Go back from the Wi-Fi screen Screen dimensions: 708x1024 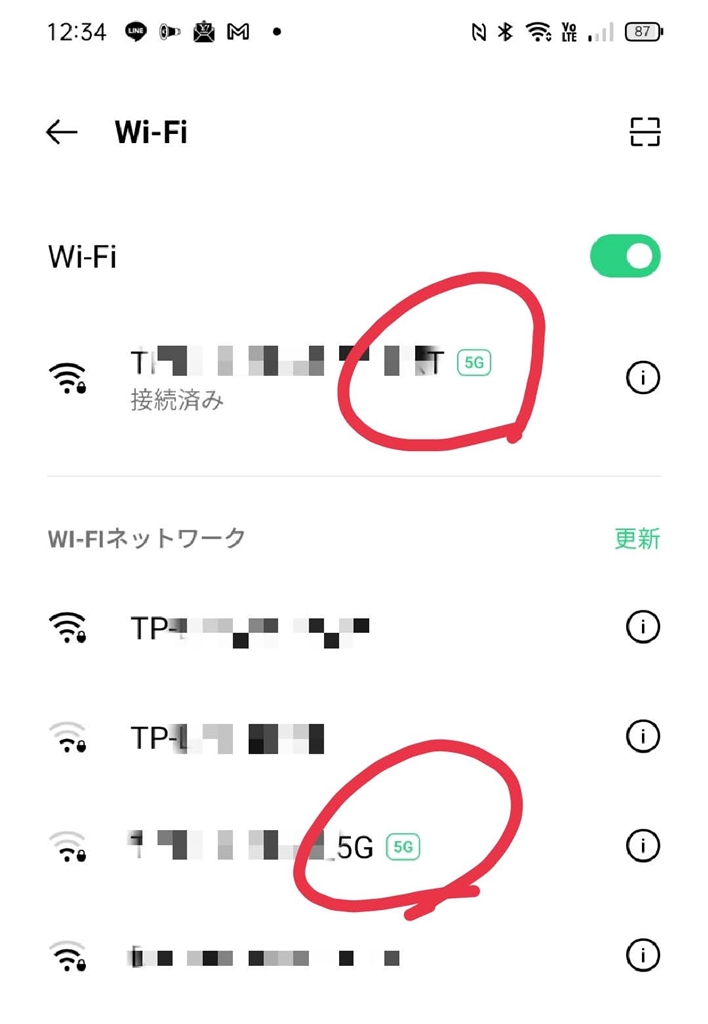click(62, 132)
